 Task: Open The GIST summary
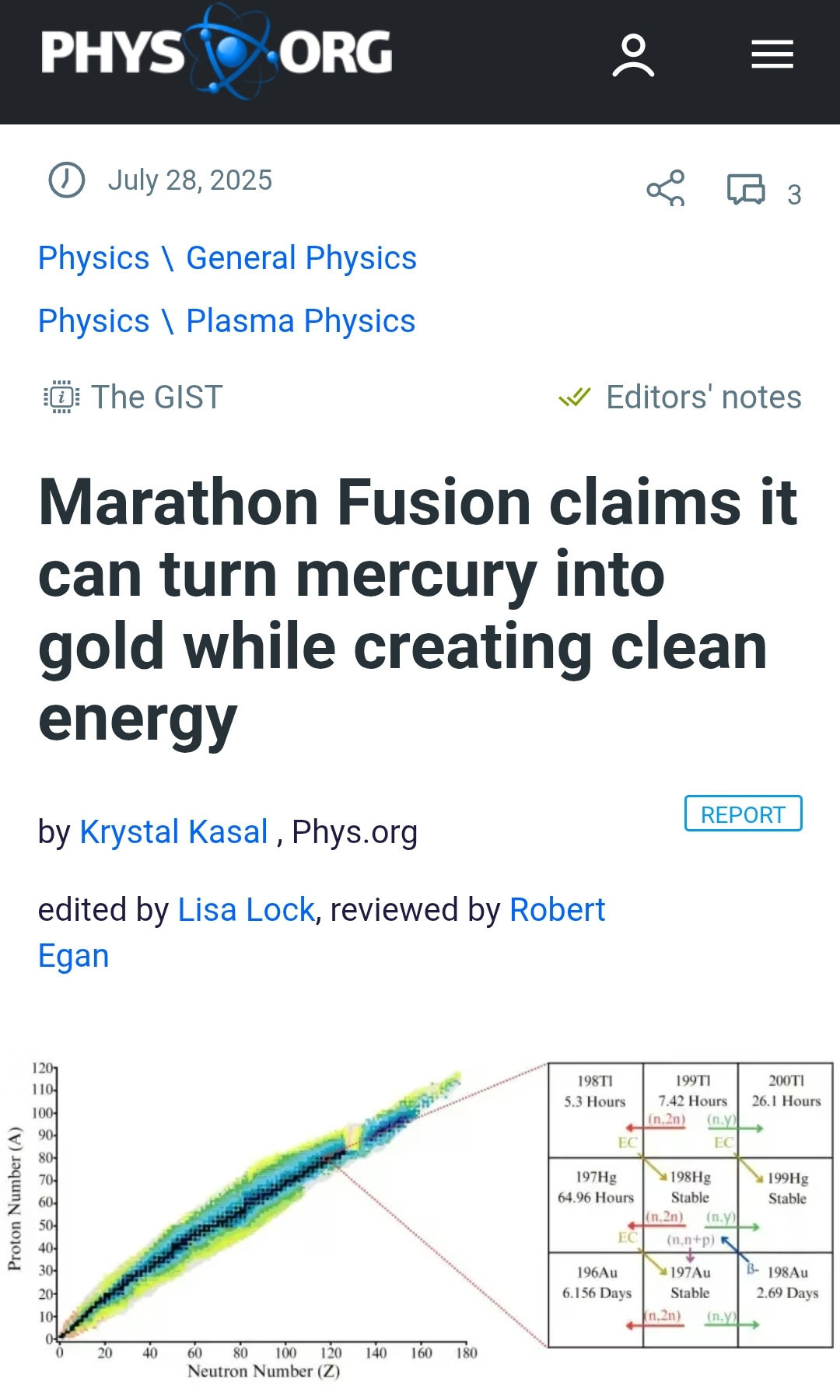[x=134, y=397]
